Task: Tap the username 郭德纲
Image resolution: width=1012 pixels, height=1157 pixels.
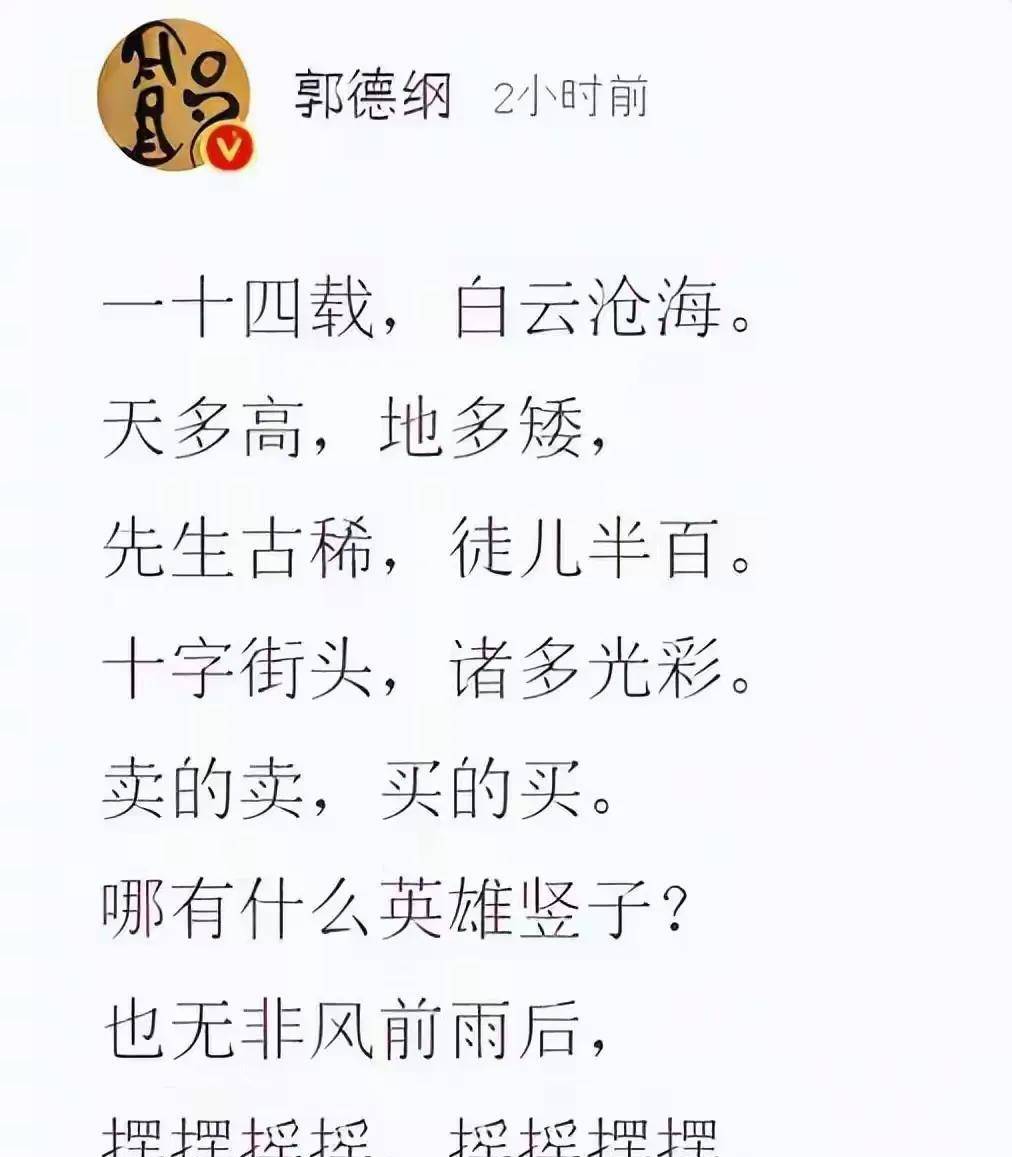Action: pos(372,97)
